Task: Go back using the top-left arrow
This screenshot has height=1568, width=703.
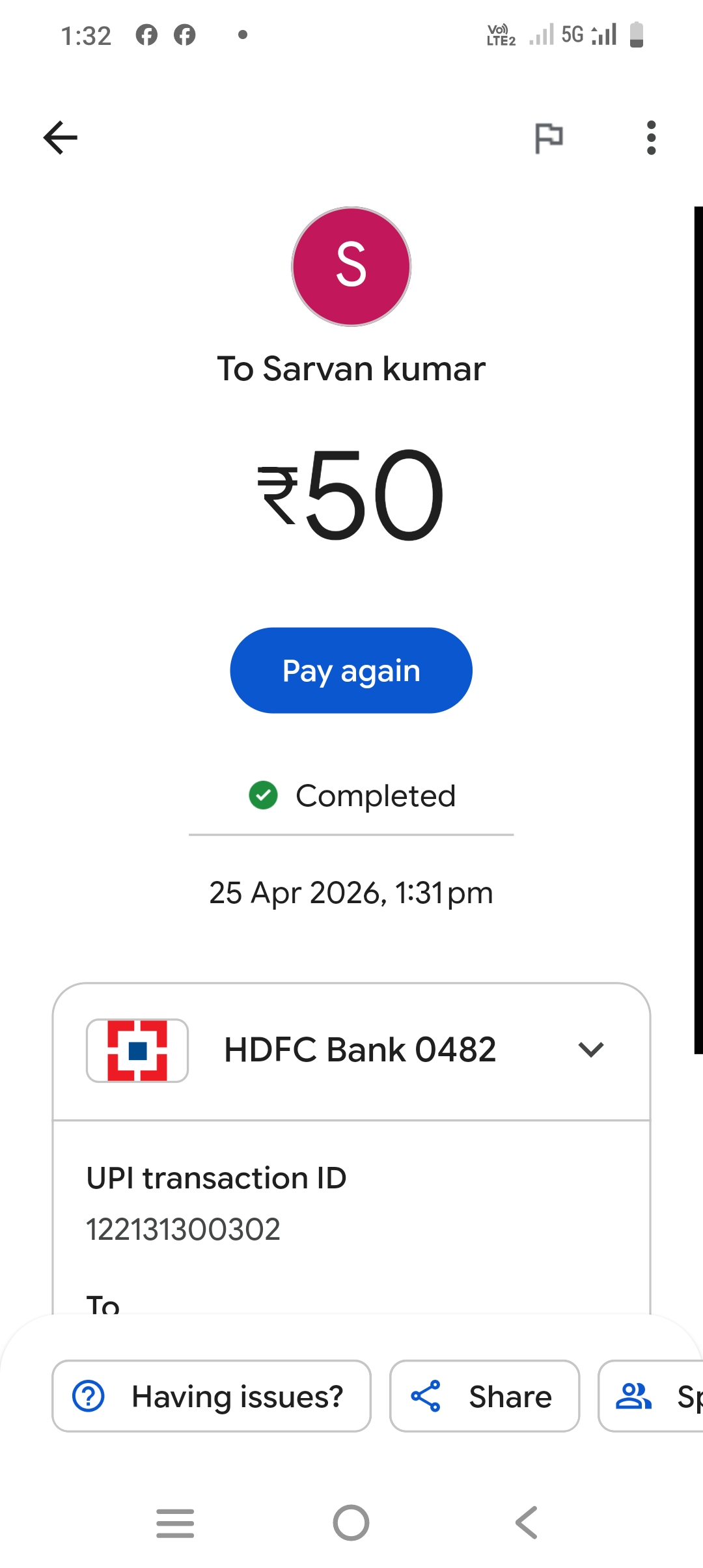Action: pyautogui.click(x=61, y=137)
